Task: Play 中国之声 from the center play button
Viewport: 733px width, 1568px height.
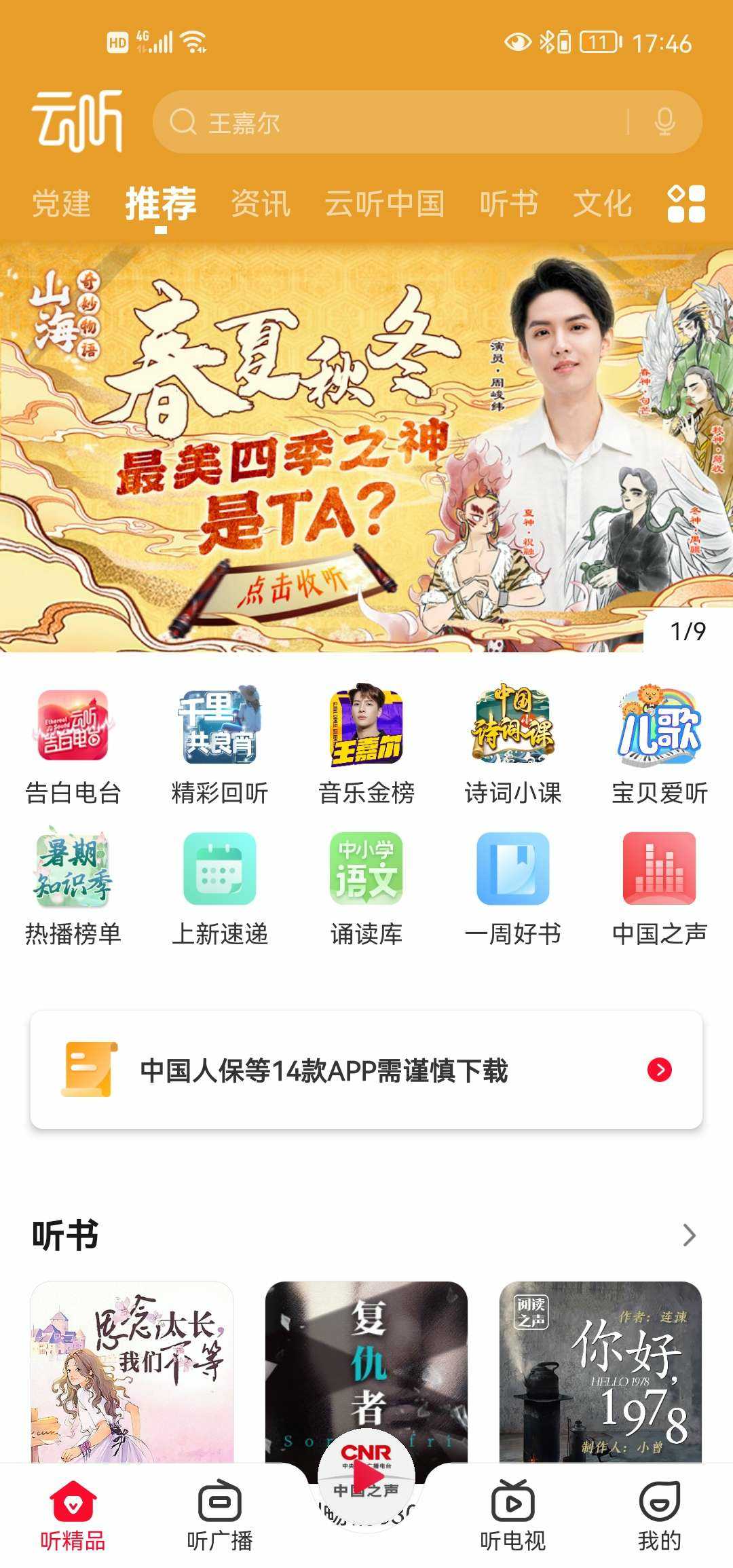Action: pos(367,1476)
